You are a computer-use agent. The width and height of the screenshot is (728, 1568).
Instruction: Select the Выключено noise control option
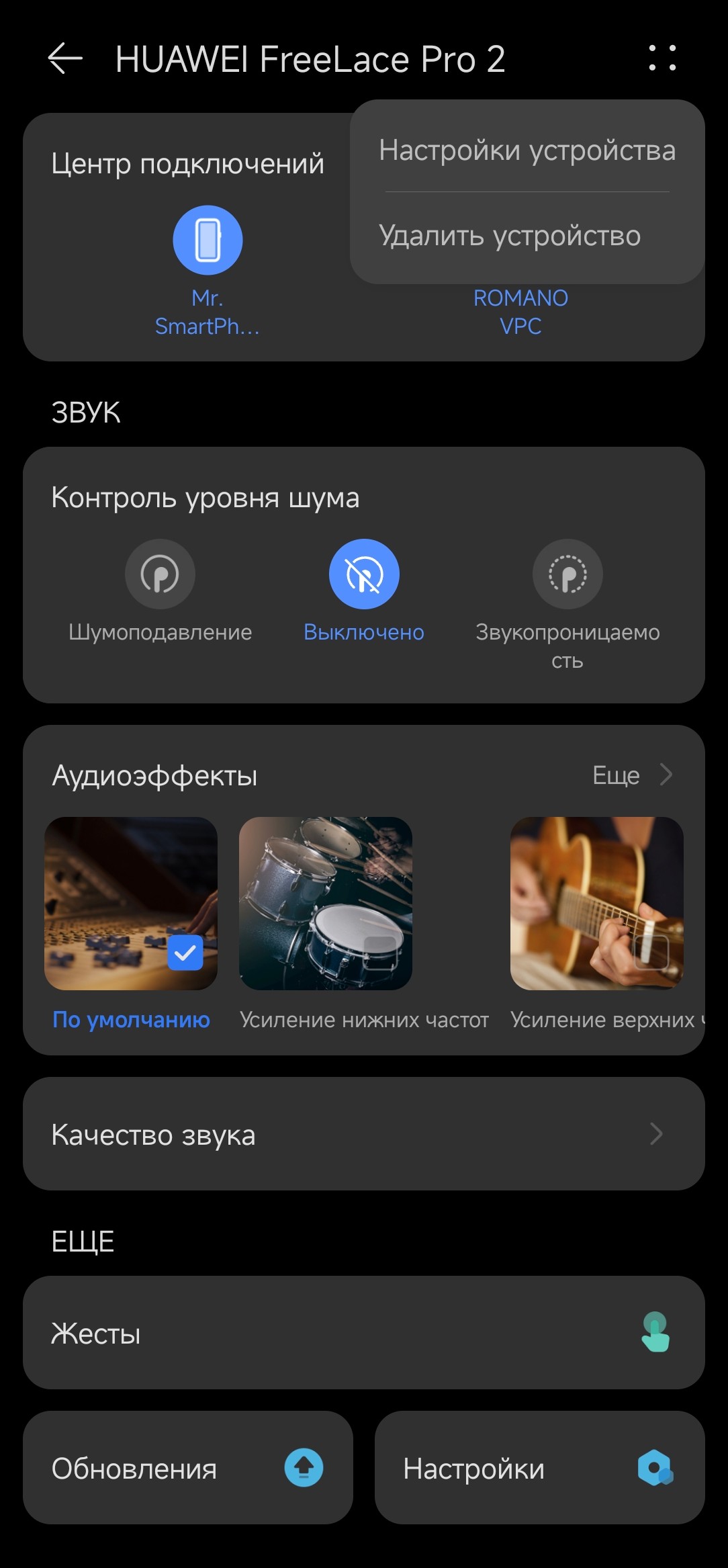364,574
